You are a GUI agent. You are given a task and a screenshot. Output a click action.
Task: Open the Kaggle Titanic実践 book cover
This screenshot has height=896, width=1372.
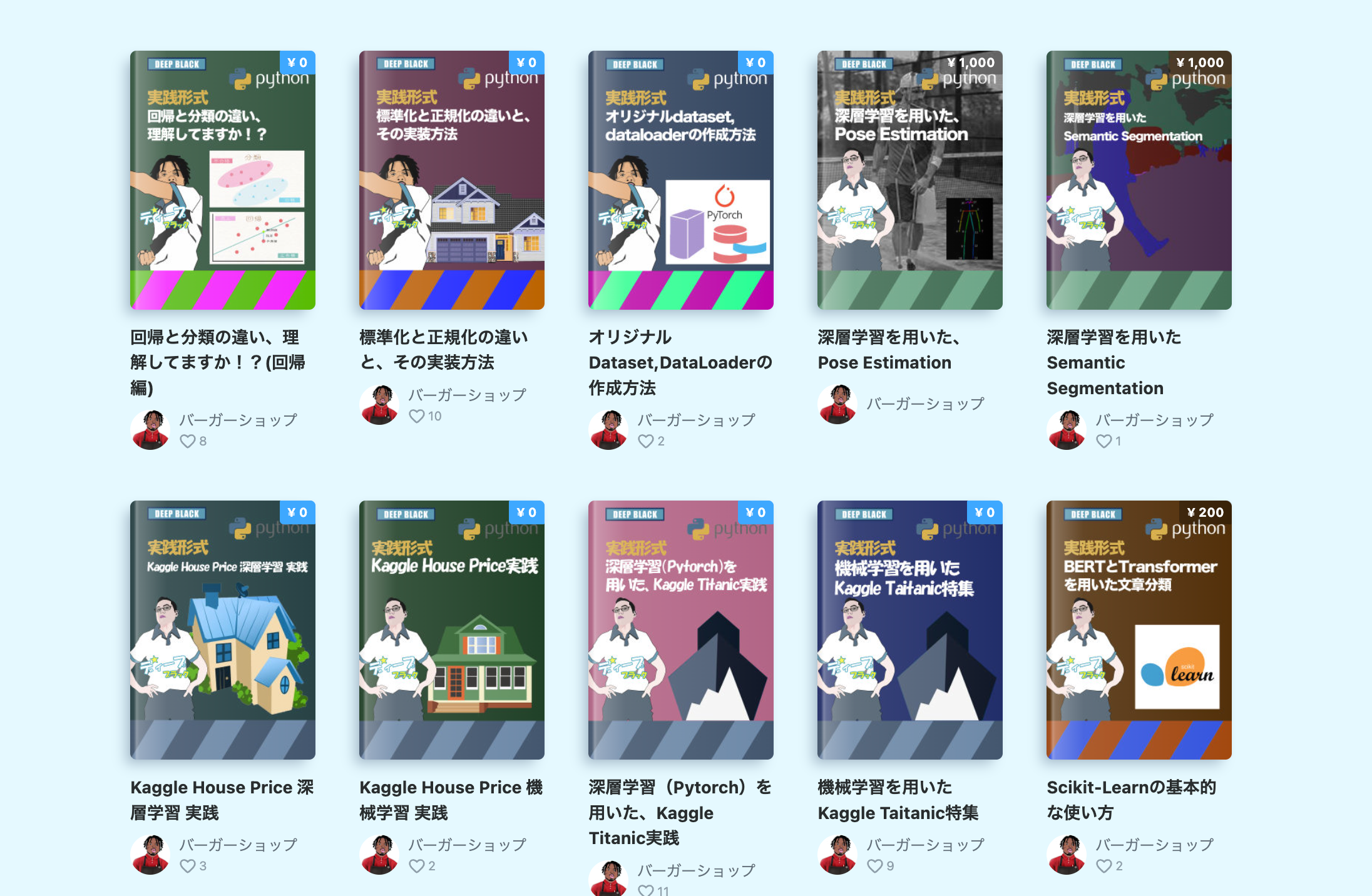680,630
